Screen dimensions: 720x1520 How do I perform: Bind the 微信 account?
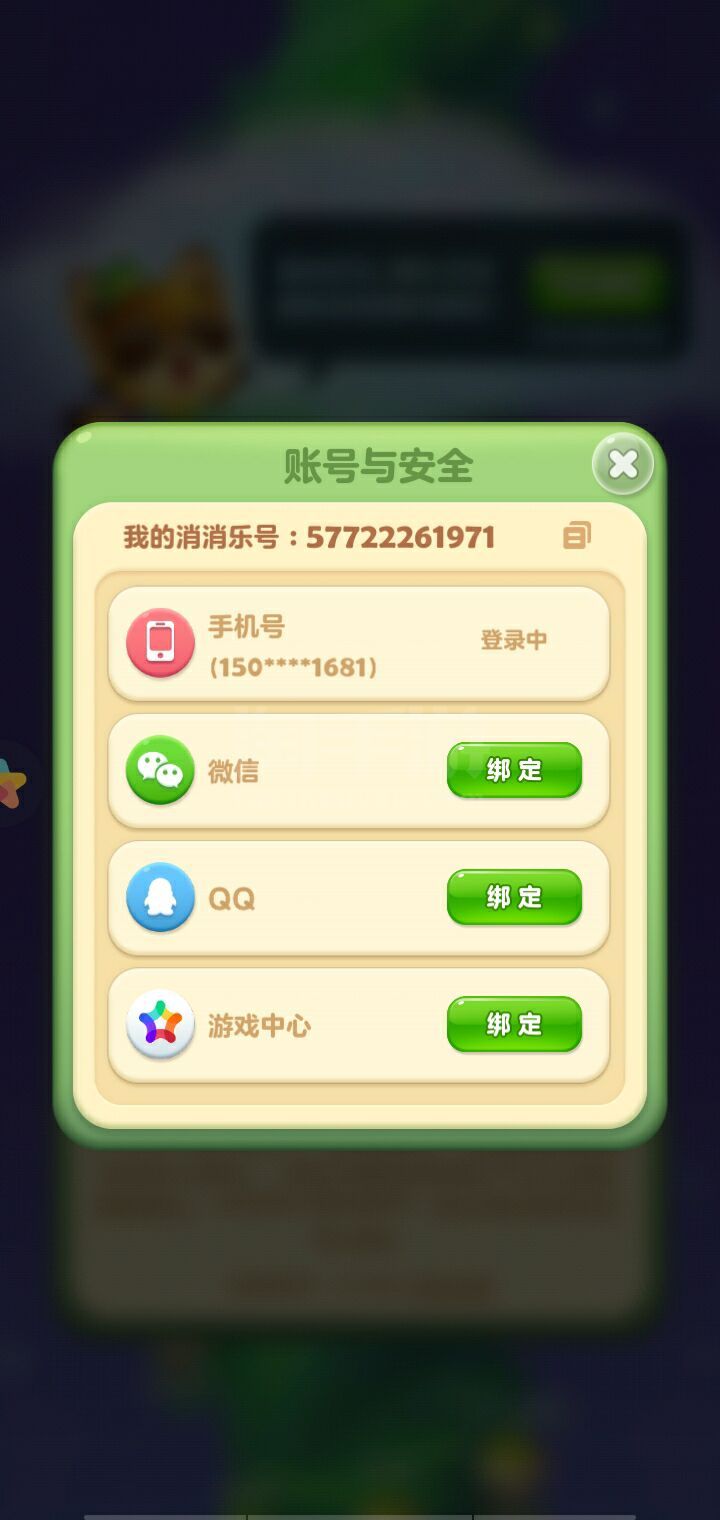click(x=514, y=770)
